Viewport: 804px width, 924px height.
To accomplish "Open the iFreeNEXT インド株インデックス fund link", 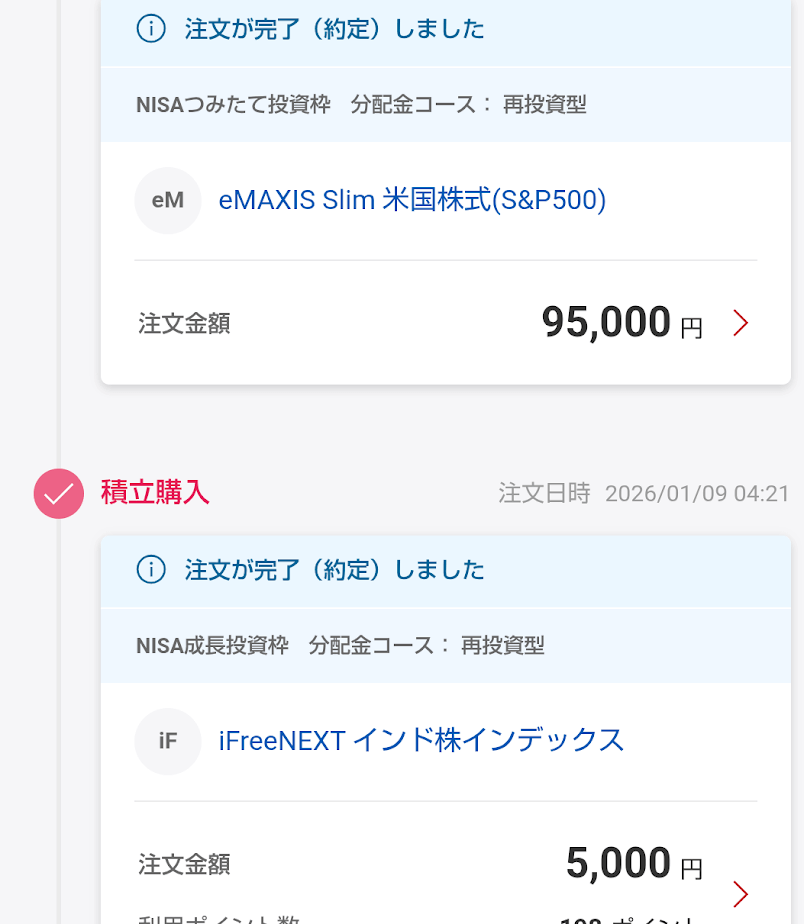I will (420, 741).
